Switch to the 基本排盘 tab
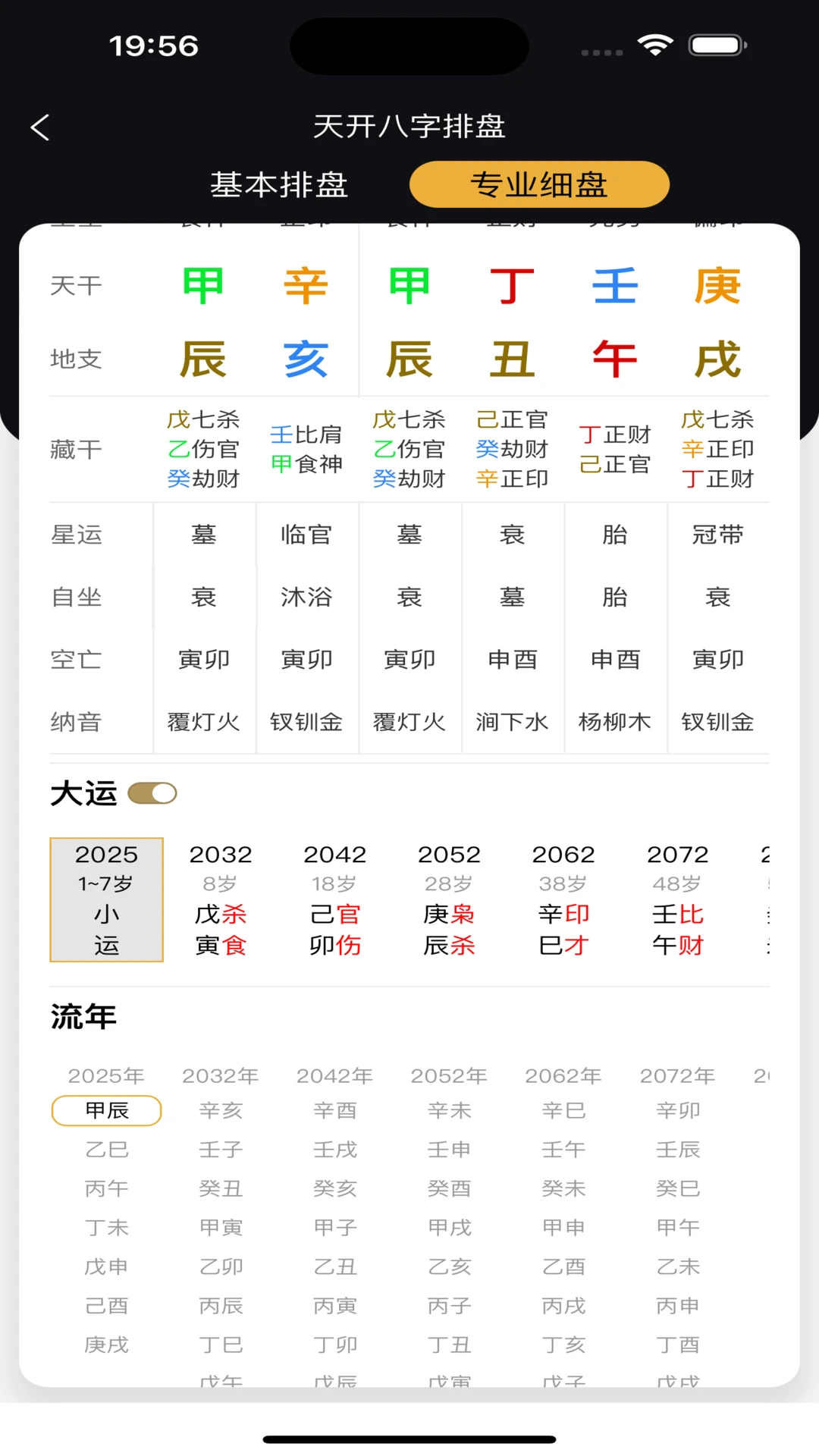The width and height of the screenshot is (819, 1456). click(279, 185)
